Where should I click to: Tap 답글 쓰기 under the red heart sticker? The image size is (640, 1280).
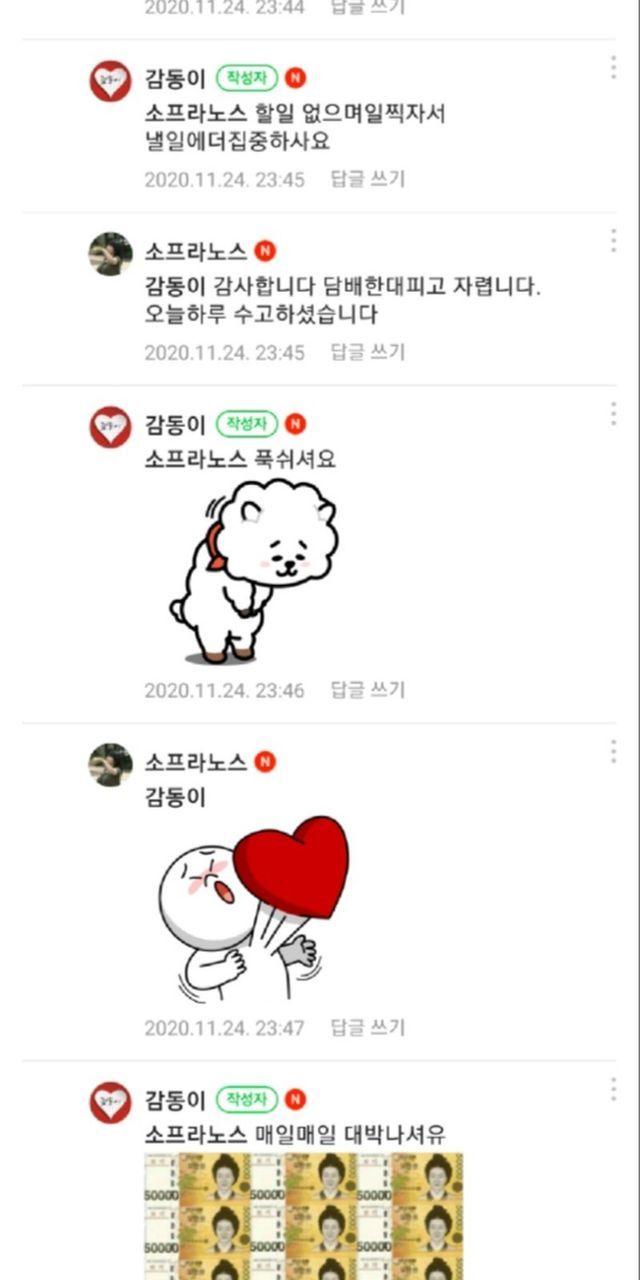tap(367, 1027)
